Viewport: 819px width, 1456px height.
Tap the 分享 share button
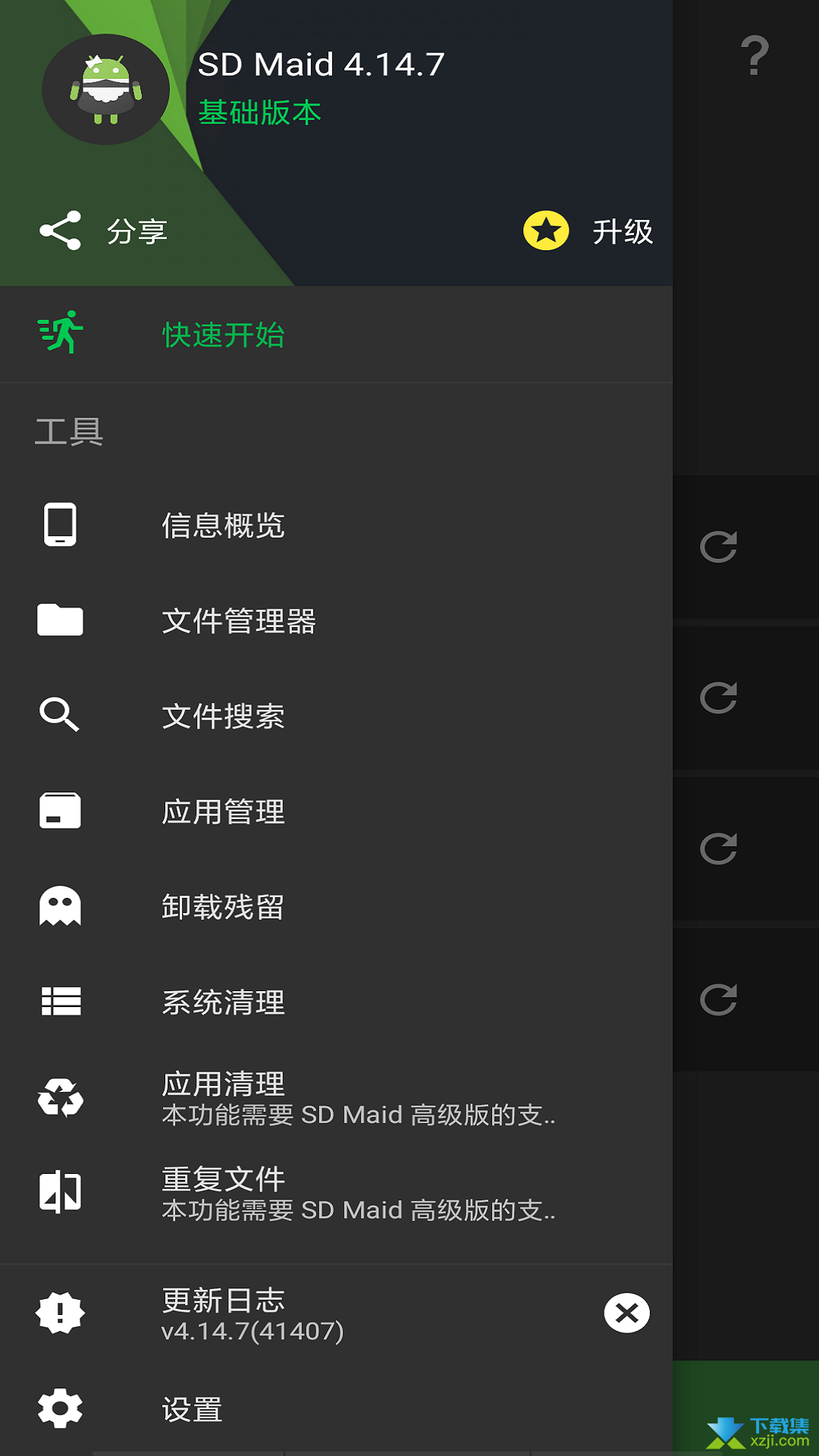[103, 231]
